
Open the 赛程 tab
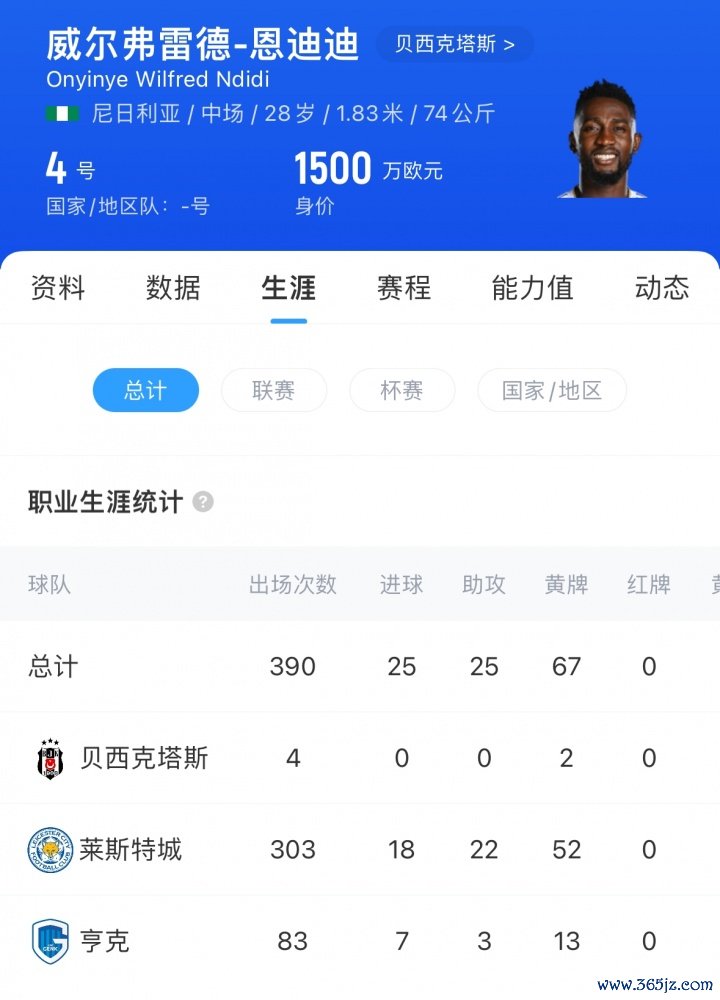click(x=404, y=288)
